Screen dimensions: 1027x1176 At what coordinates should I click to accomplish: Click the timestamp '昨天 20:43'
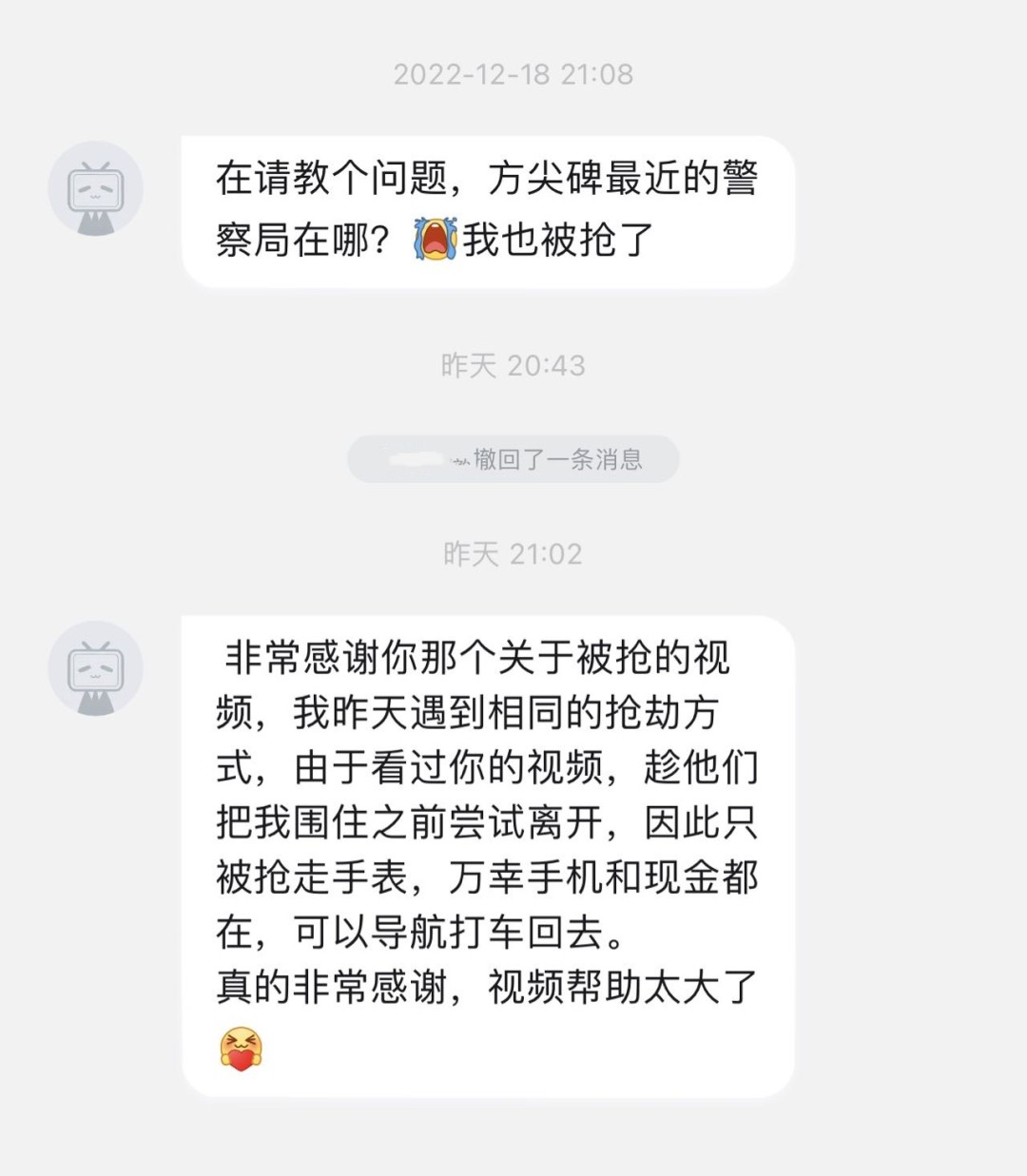(513, 364)
